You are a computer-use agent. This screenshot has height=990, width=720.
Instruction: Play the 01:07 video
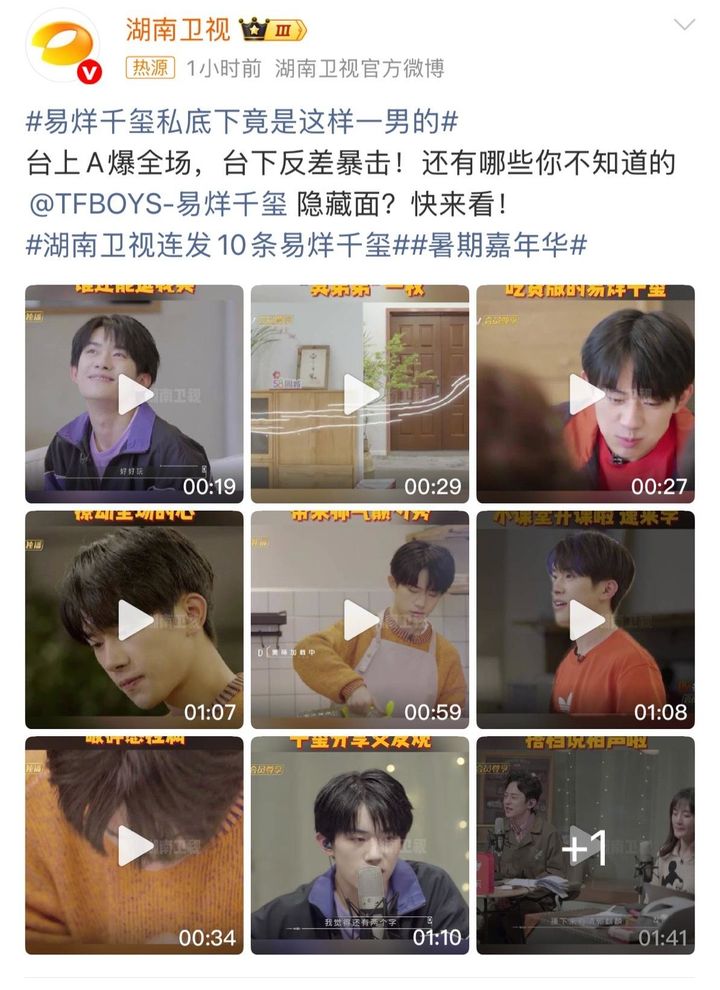[134, 620]
